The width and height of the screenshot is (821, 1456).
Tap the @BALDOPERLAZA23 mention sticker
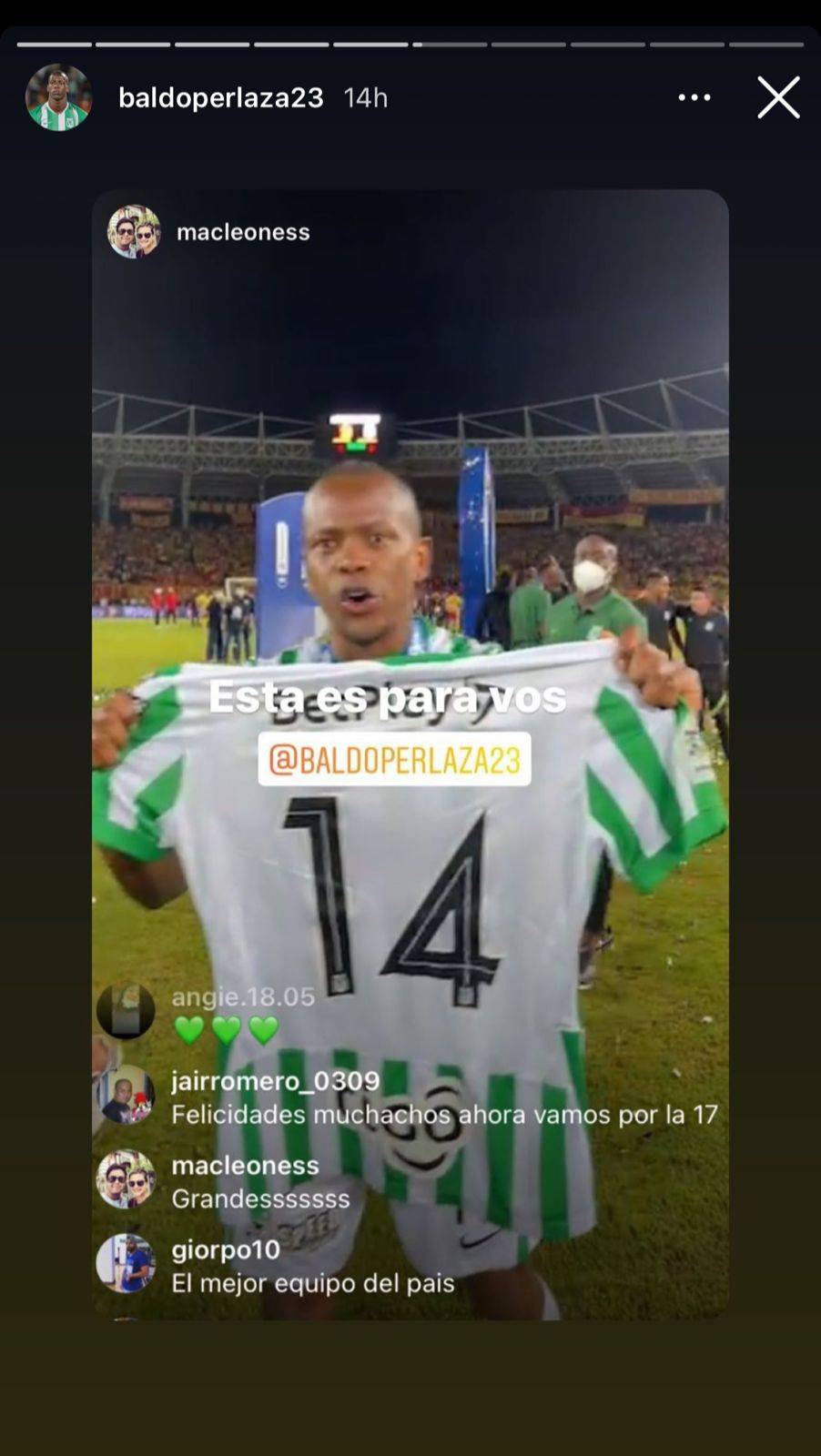pos(394,759)
